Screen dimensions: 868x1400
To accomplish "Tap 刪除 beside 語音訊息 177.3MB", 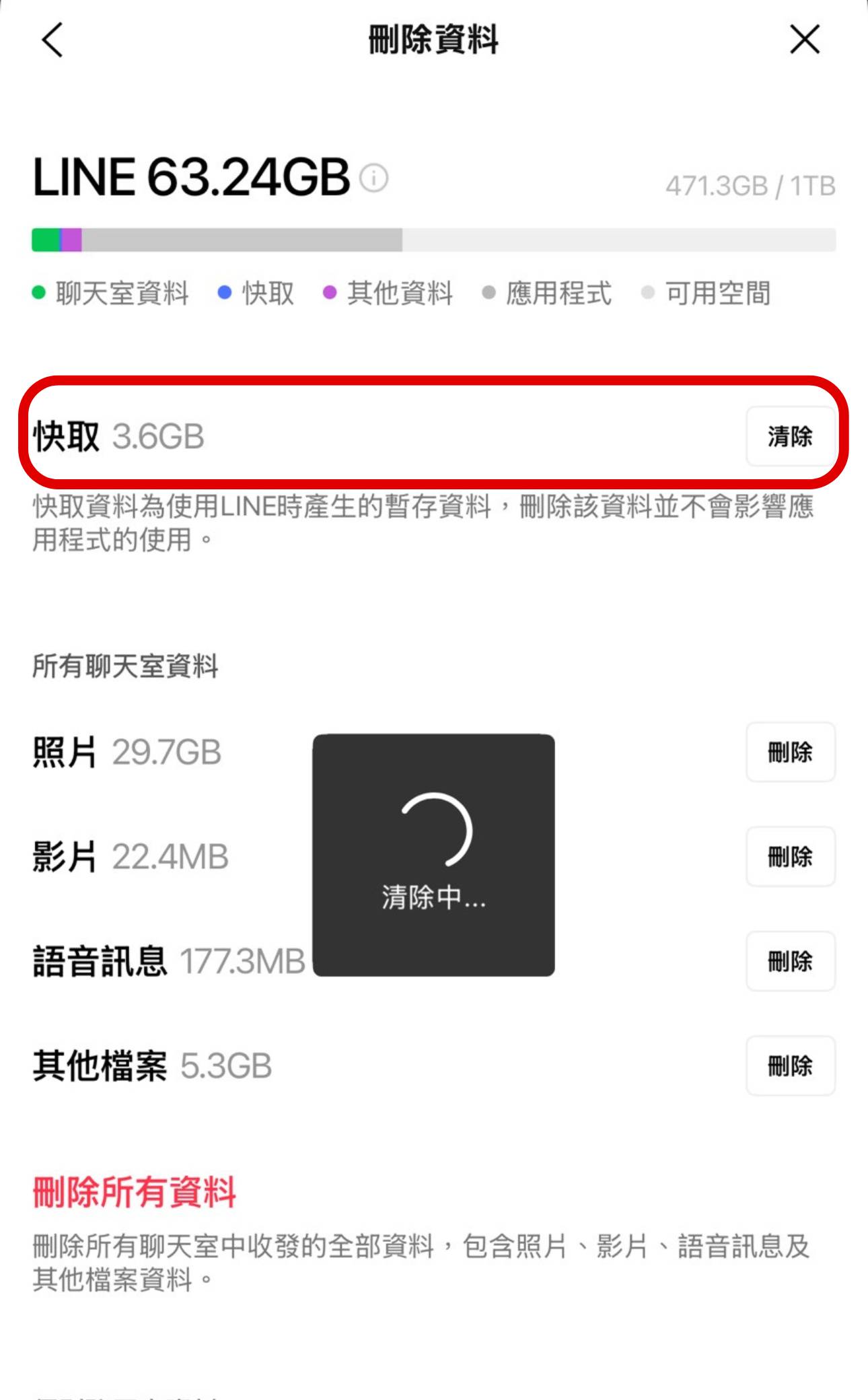I will coord(791,963).
